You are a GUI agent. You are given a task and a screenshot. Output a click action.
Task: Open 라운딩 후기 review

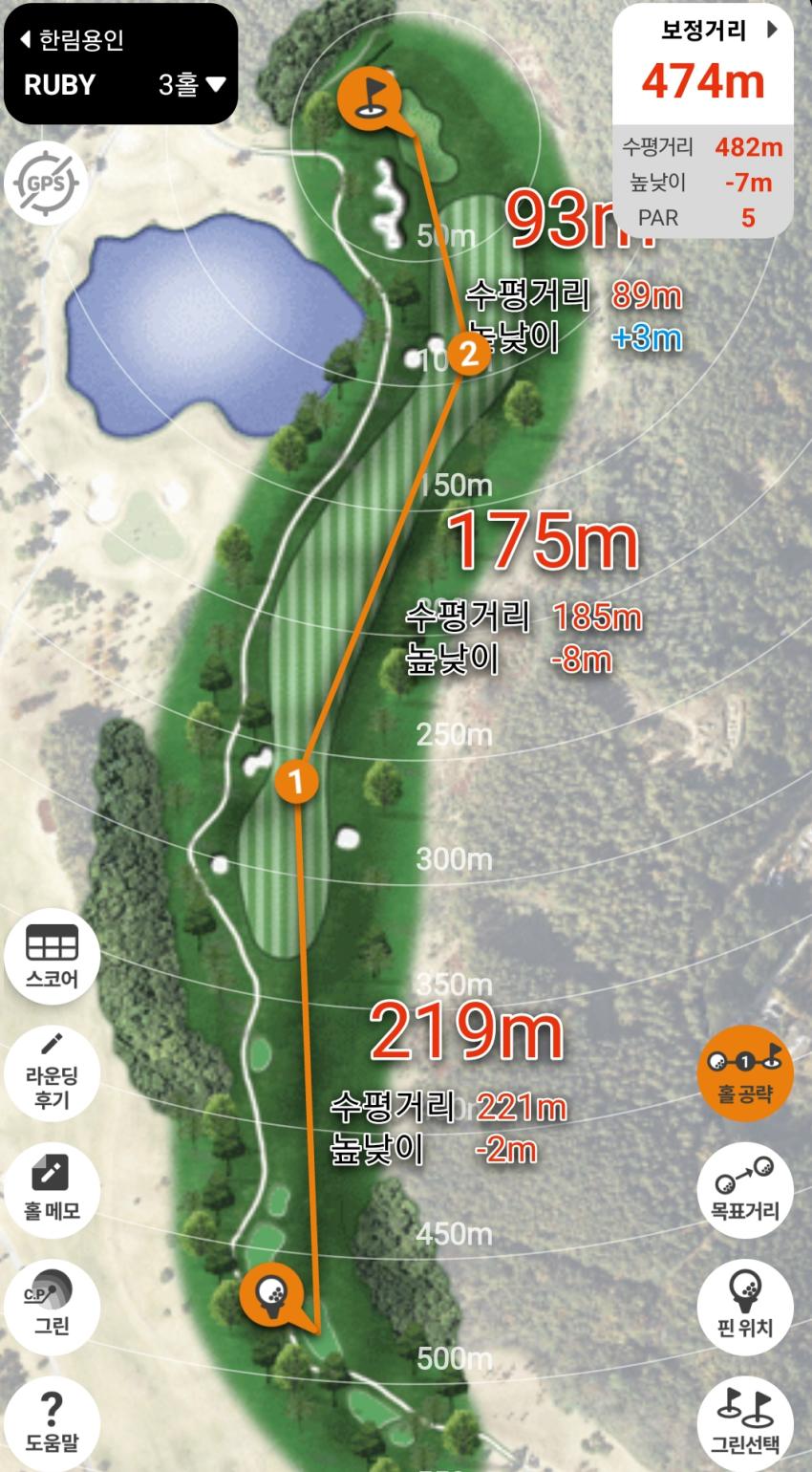(52, 1072)
